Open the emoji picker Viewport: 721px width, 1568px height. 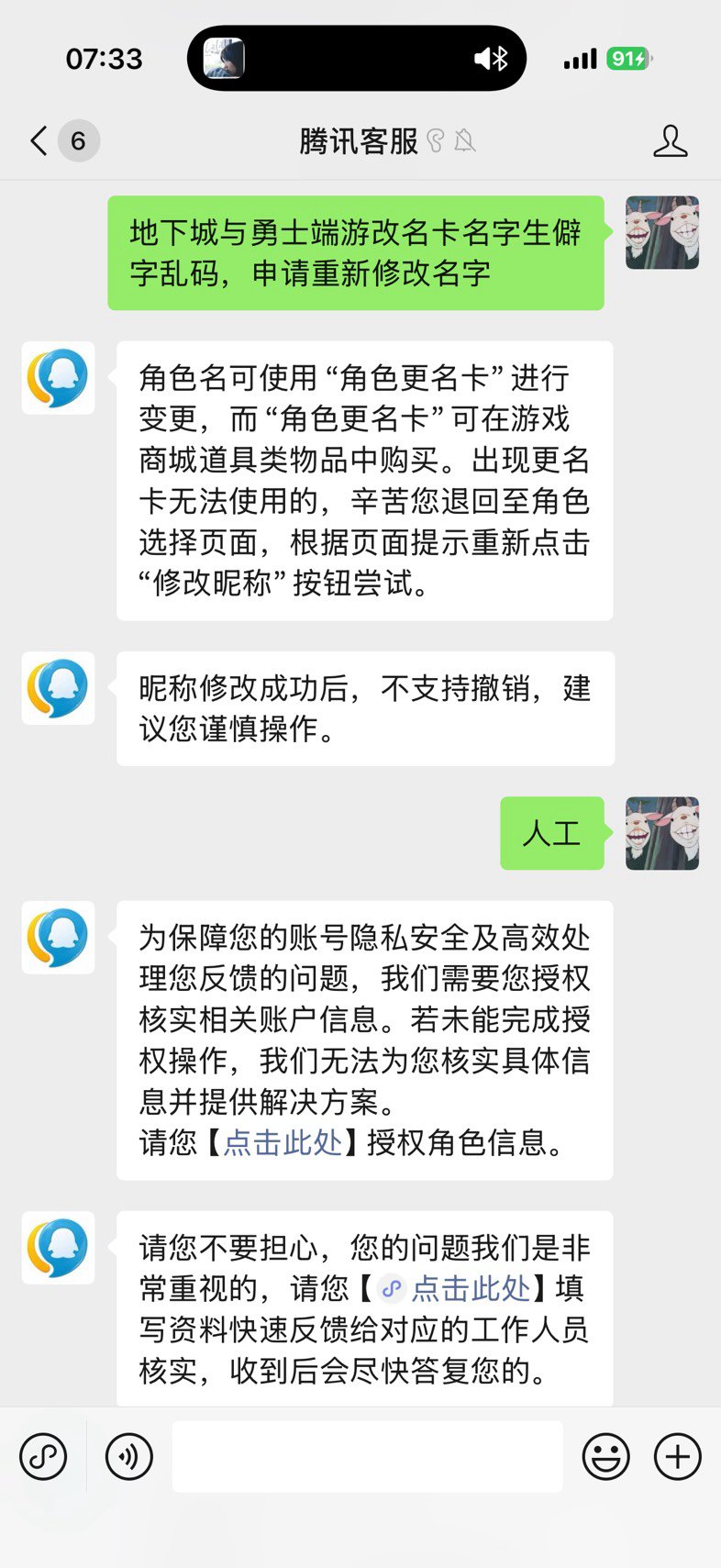click(606, 1456)
